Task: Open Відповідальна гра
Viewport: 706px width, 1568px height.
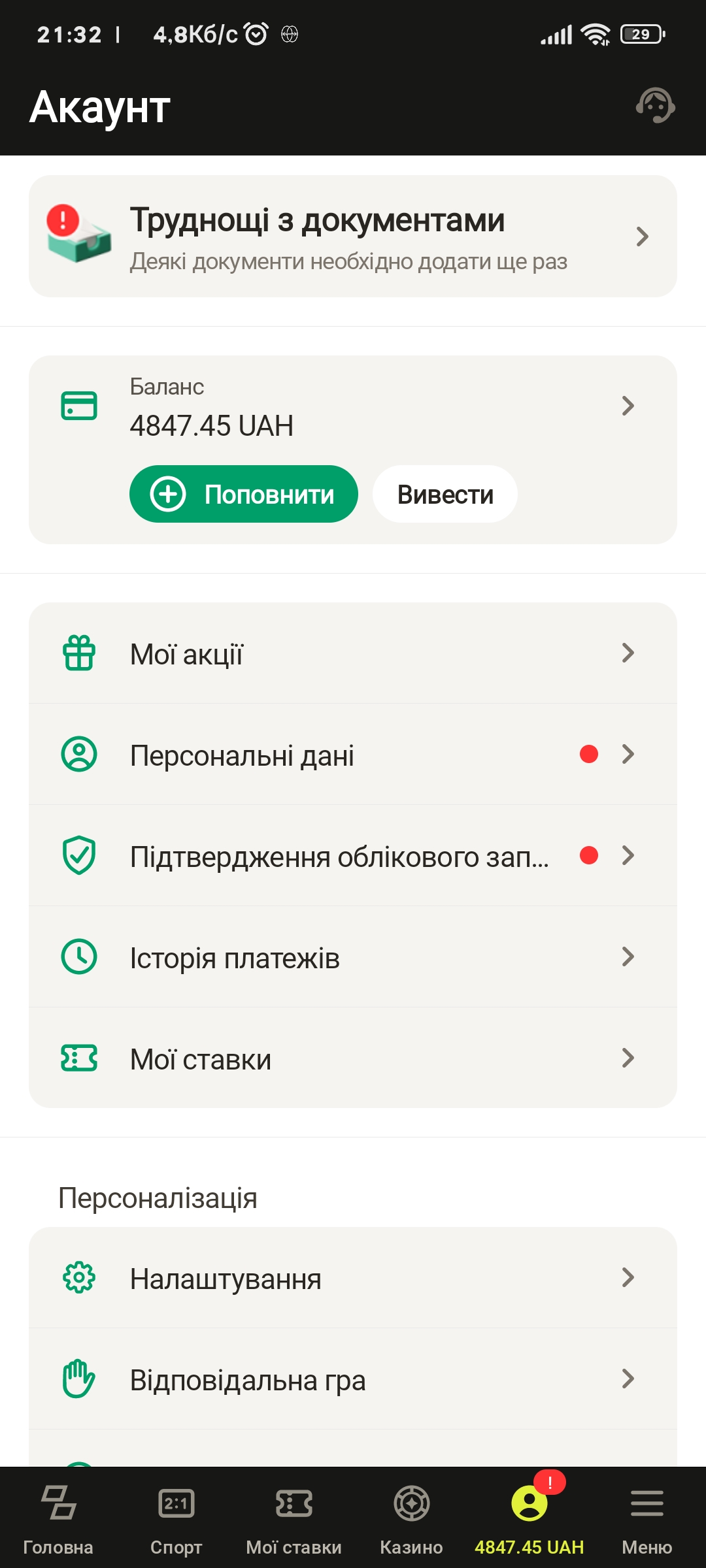Action: click(x=353, y=1379)
